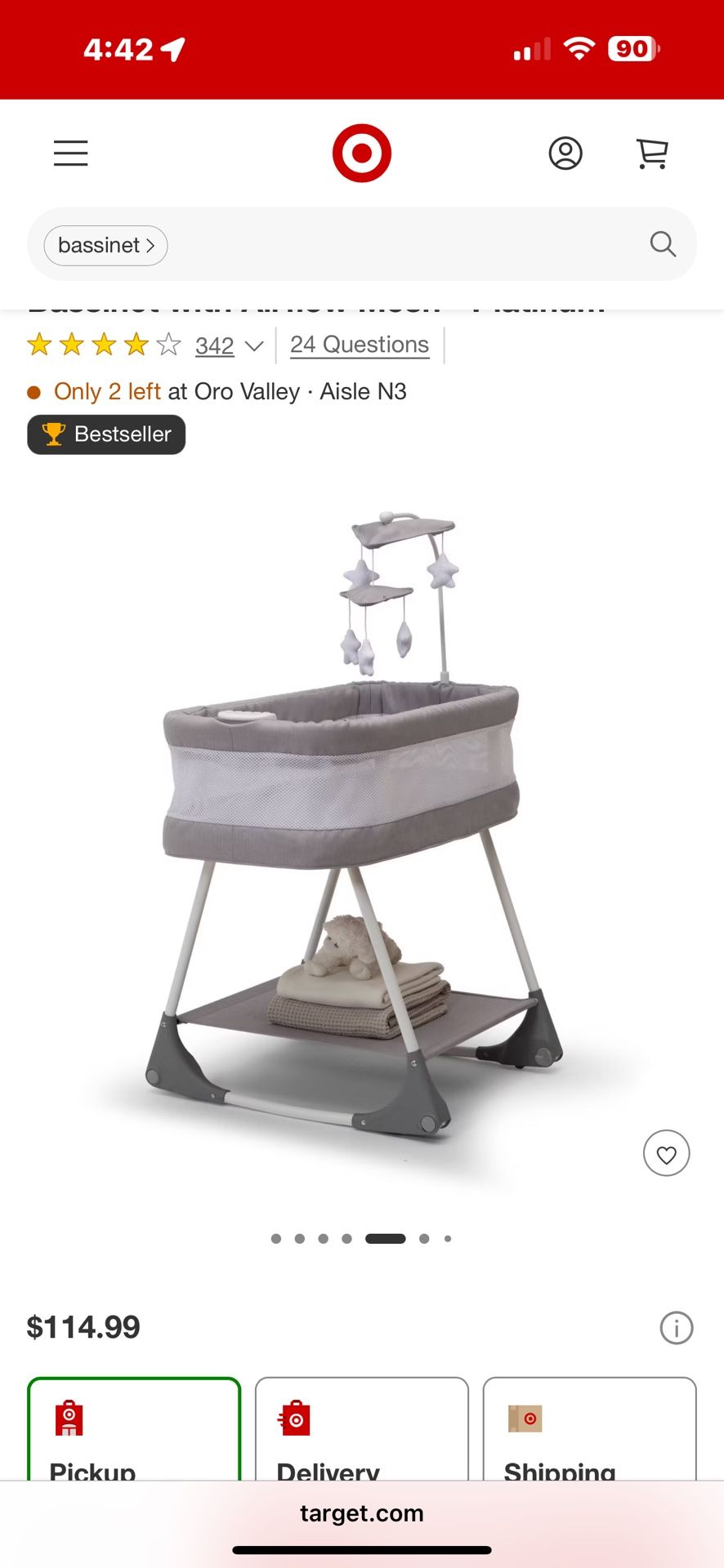Open the hamburger navigation menu

(70, 154)
